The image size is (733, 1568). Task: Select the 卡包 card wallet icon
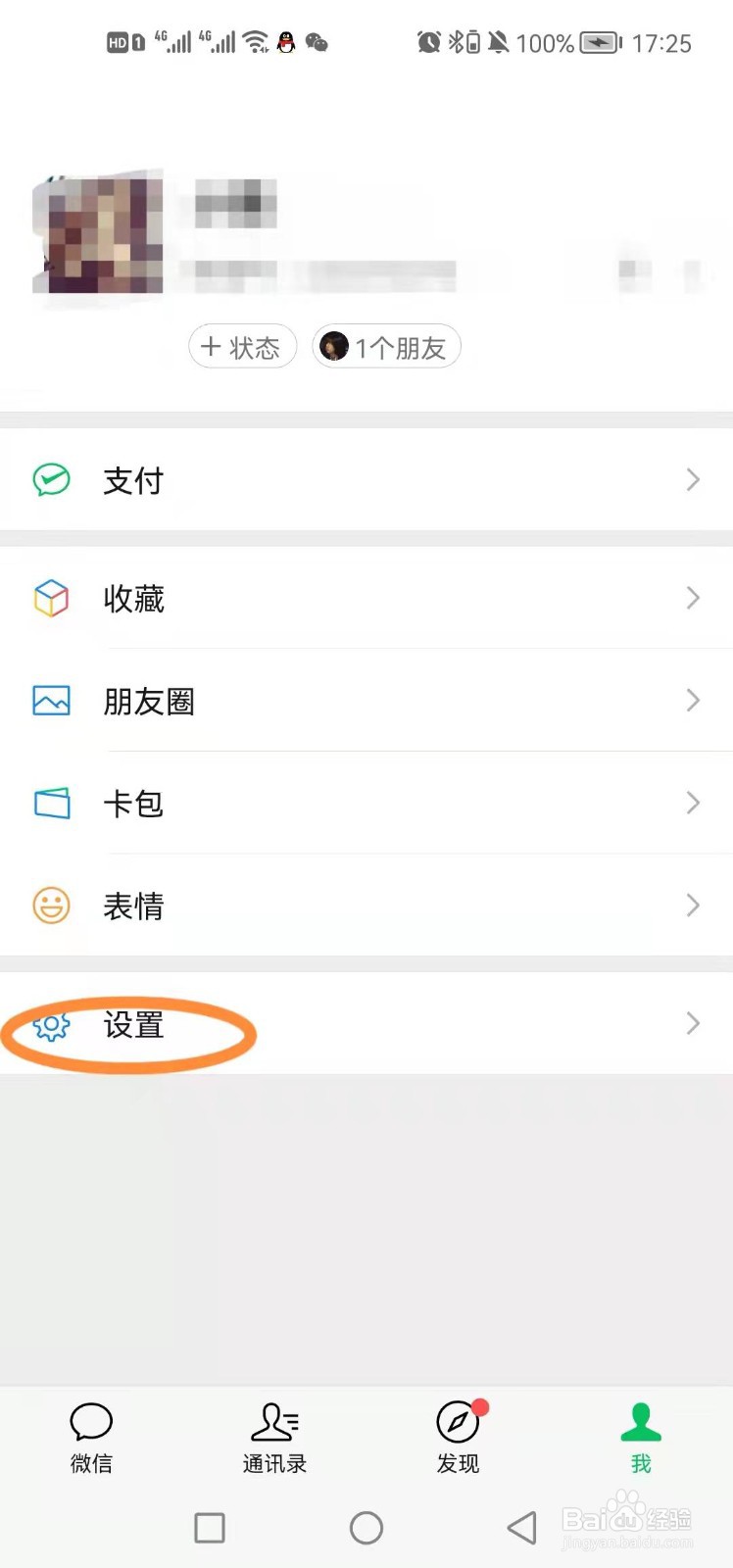coord(51,803)
